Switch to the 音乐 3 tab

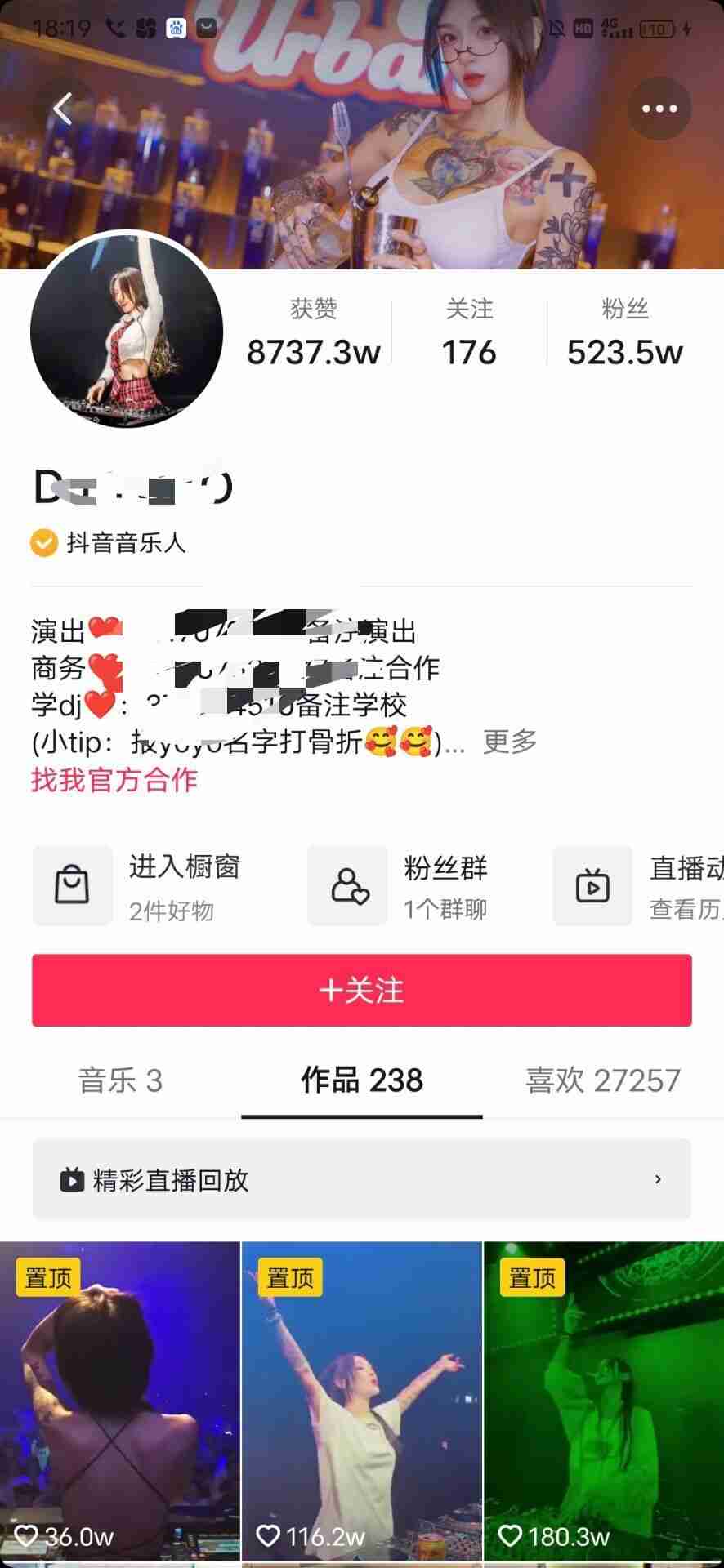[x=120, y=1080]
